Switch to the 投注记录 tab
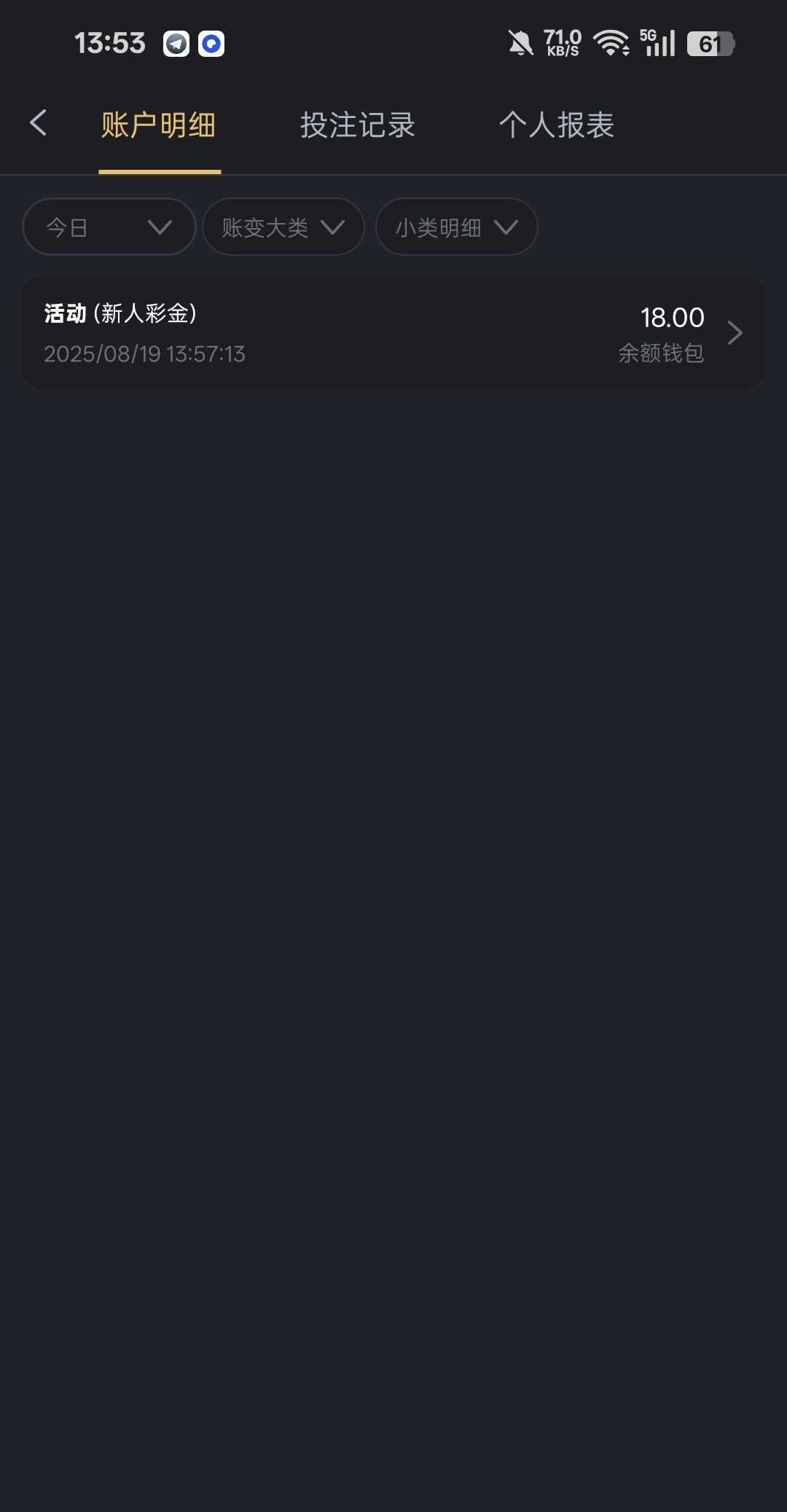Image resolution: width=787 pixels, height=1512 pixels. 358,125
